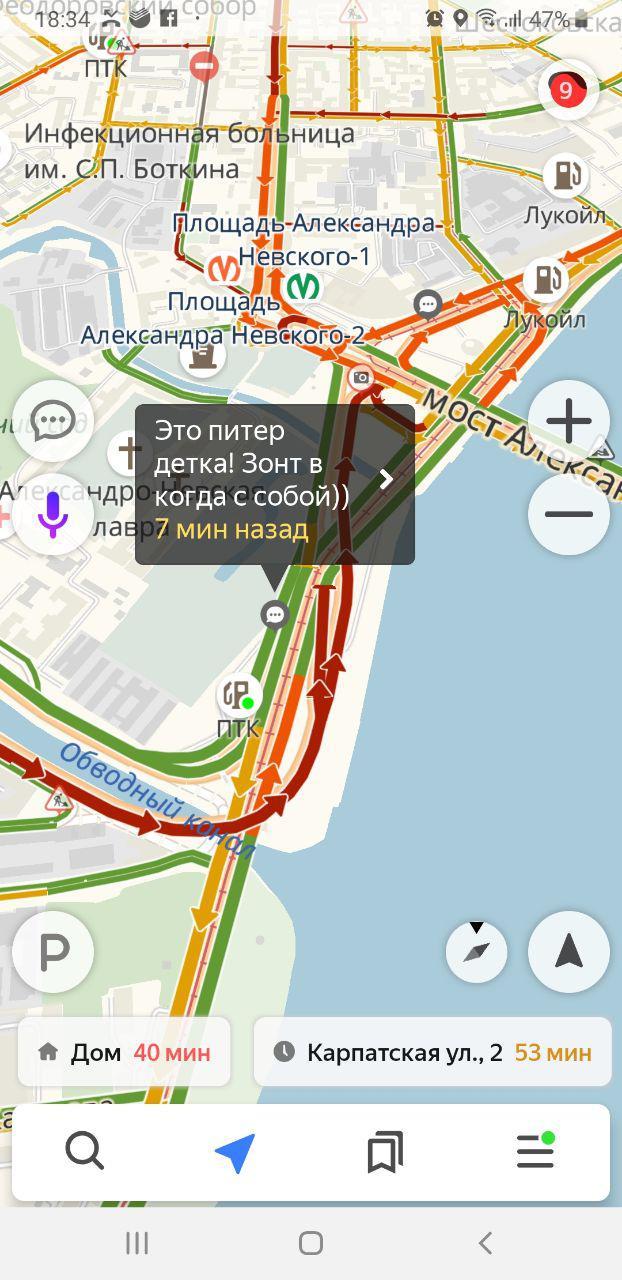Open search in the bottom bar
The height and width of the screenshot is (1280, 622).
click(x=85, y=1152)
